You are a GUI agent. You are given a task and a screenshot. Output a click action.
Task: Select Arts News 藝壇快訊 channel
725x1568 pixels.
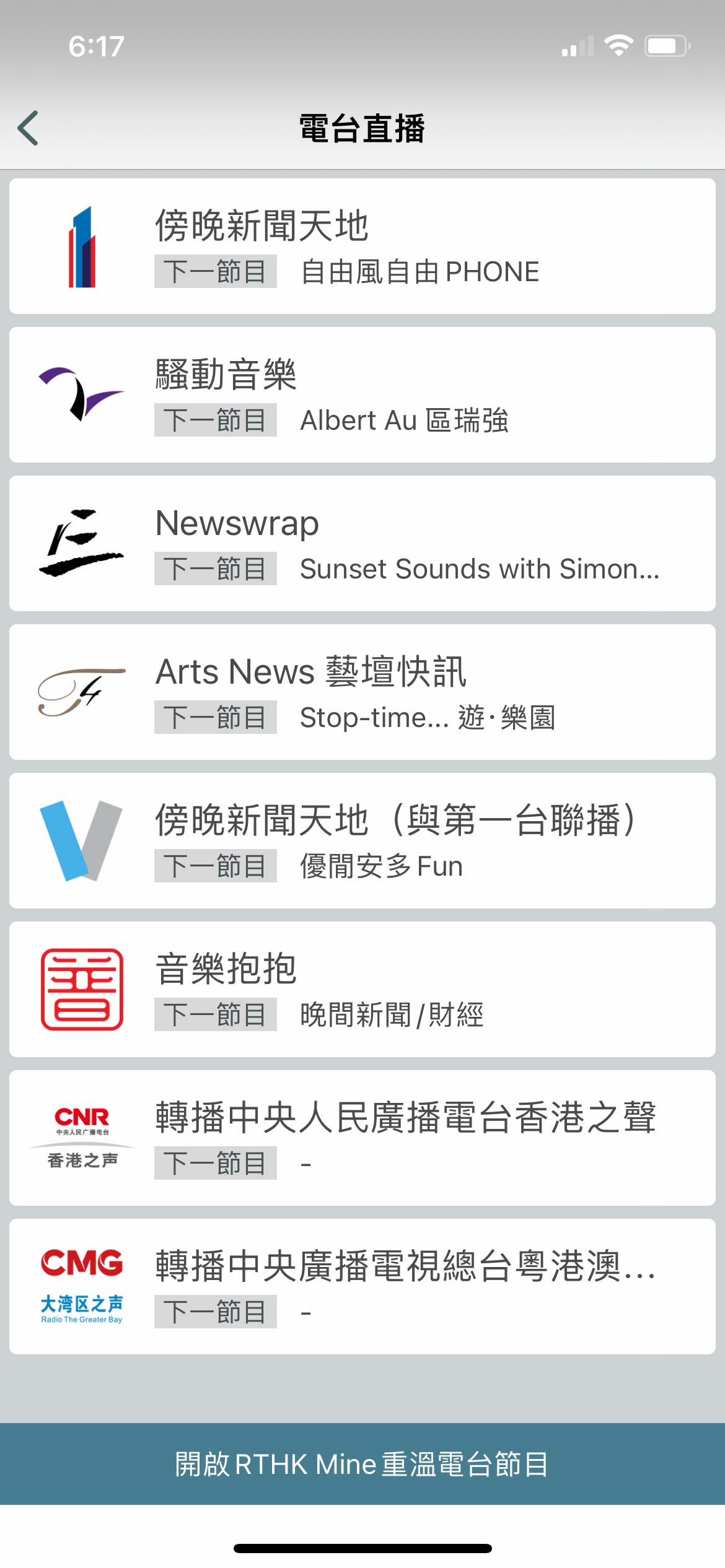[362, 692]
